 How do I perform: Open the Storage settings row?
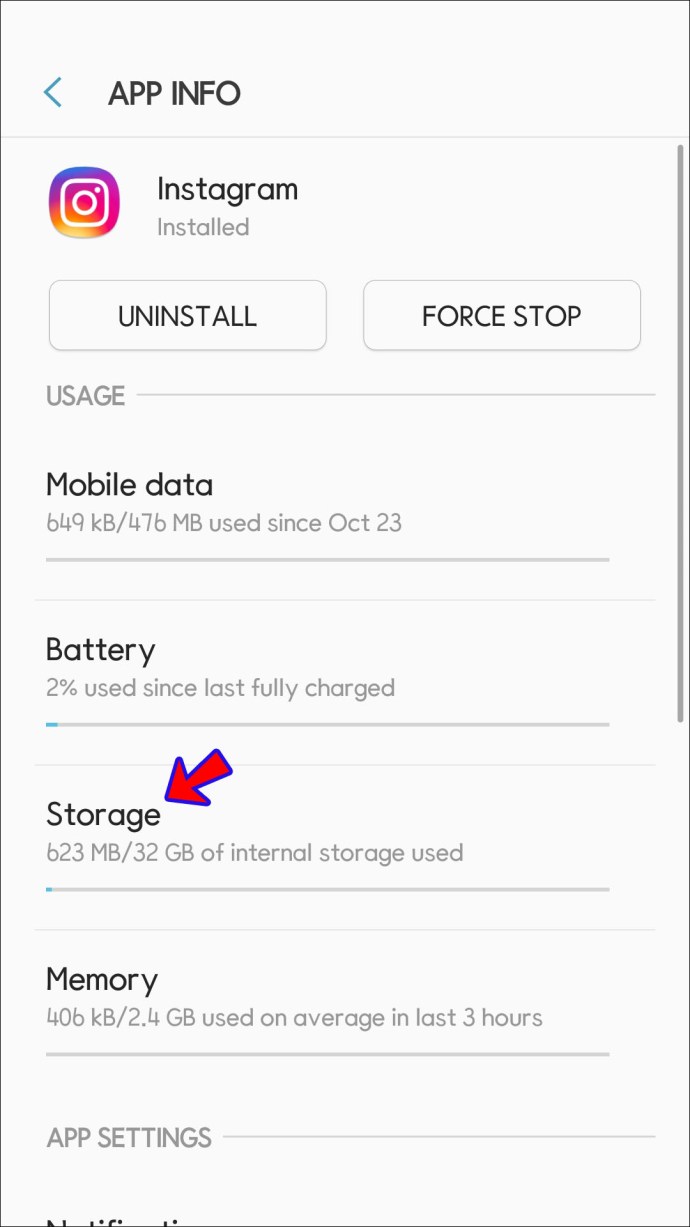click(345, 848)
